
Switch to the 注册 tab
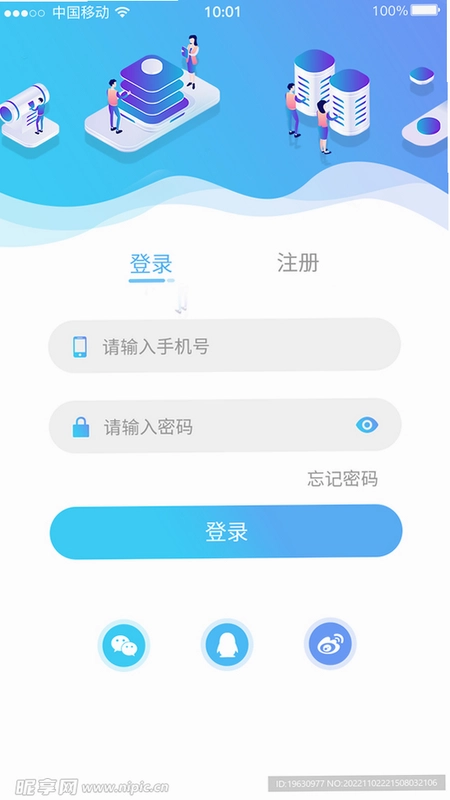click(x=298, y=263)
